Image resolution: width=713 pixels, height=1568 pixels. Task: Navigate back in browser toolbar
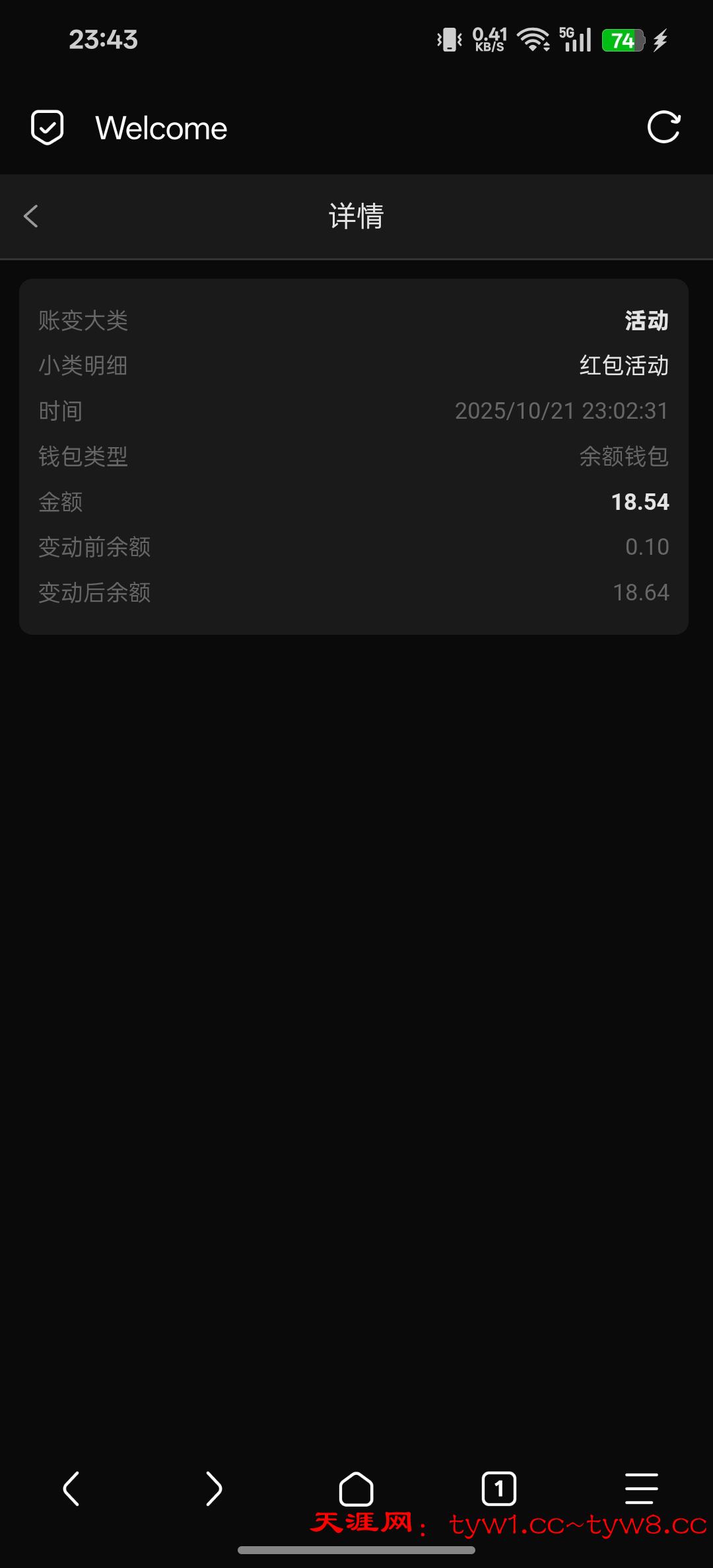(71, 1488)
